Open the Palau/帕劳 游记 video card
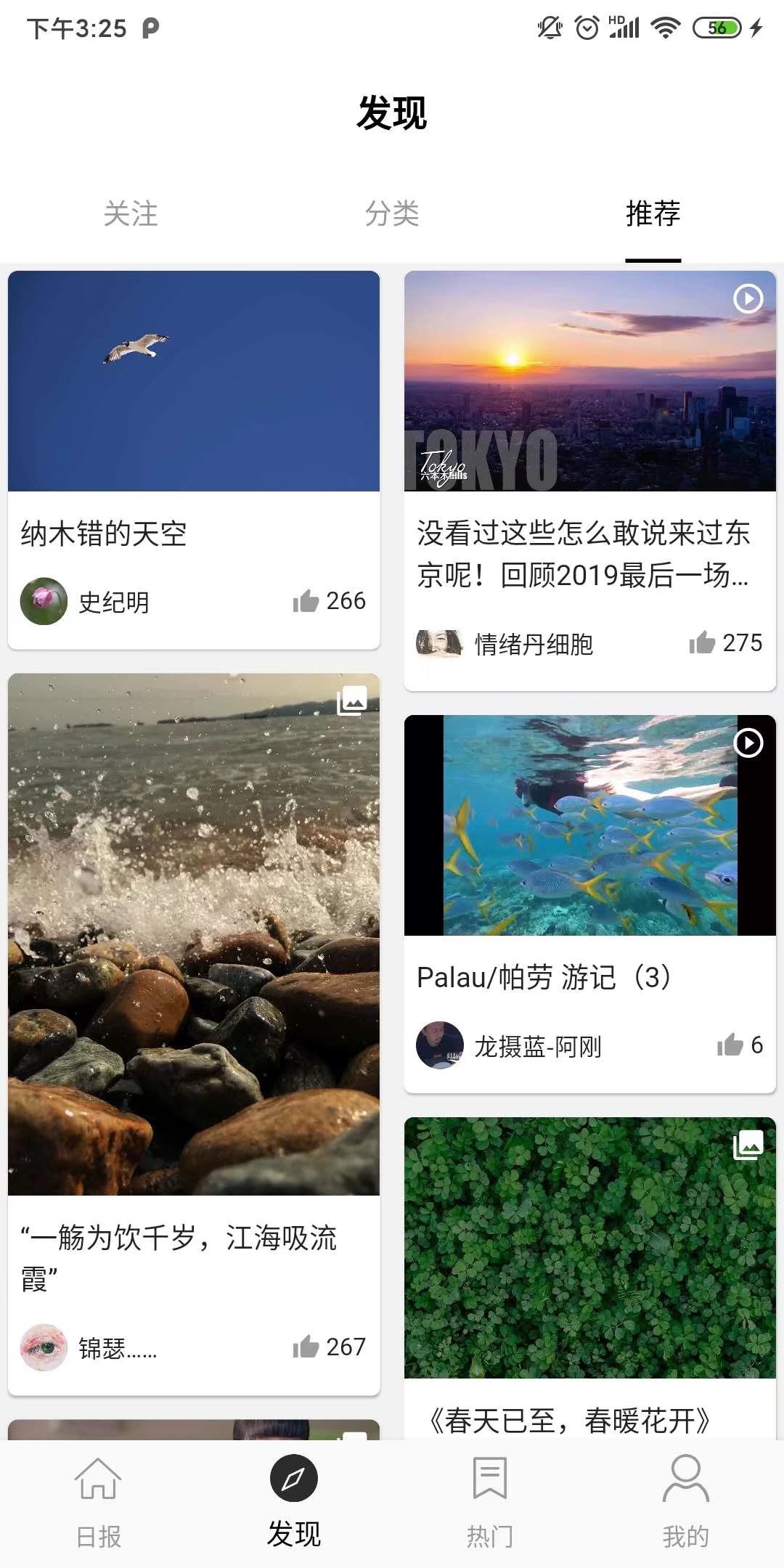Viewport: 784px width, 1568px height. [590, 825]
